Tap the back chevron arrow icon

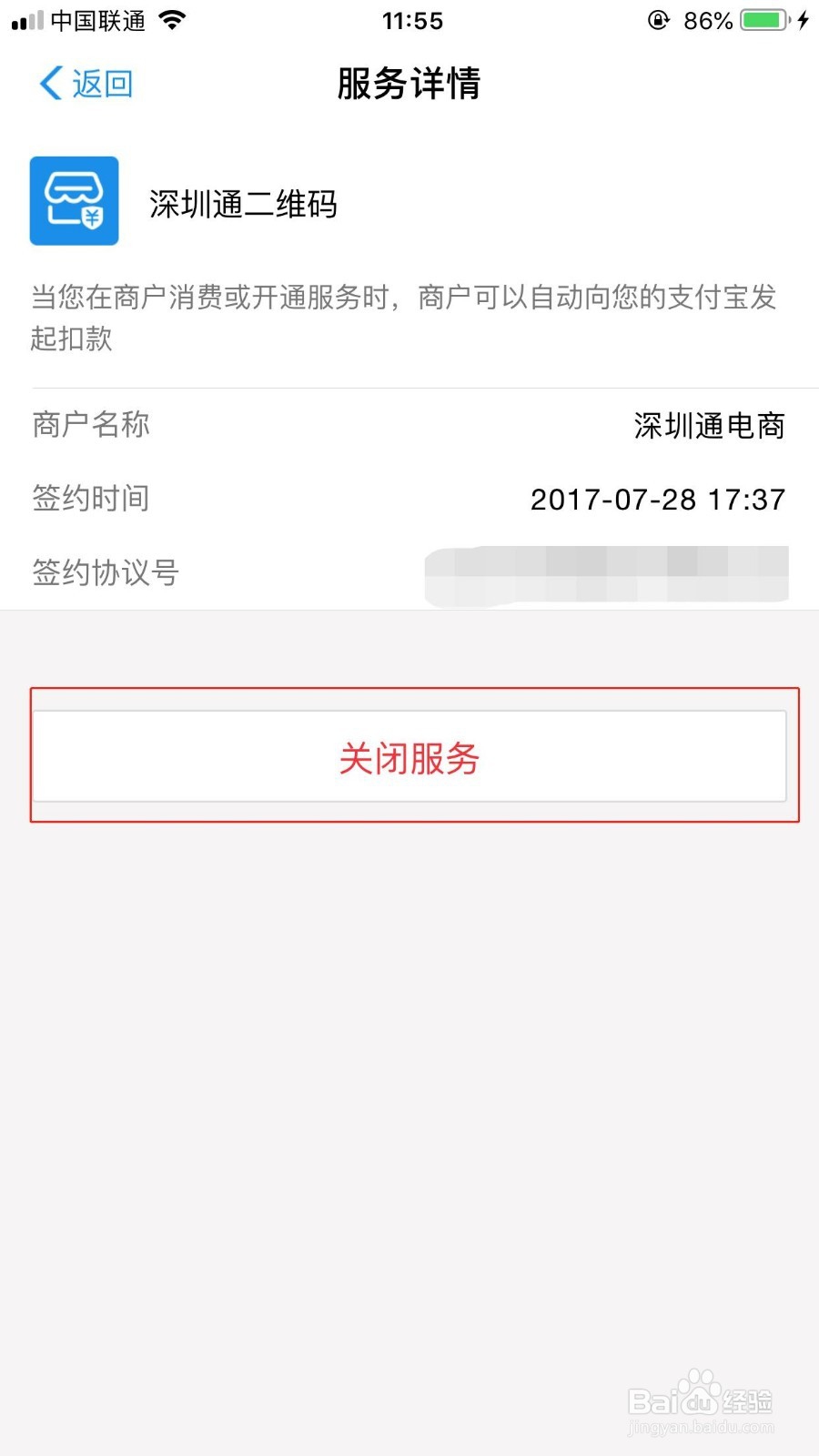[x=49, y=82]
